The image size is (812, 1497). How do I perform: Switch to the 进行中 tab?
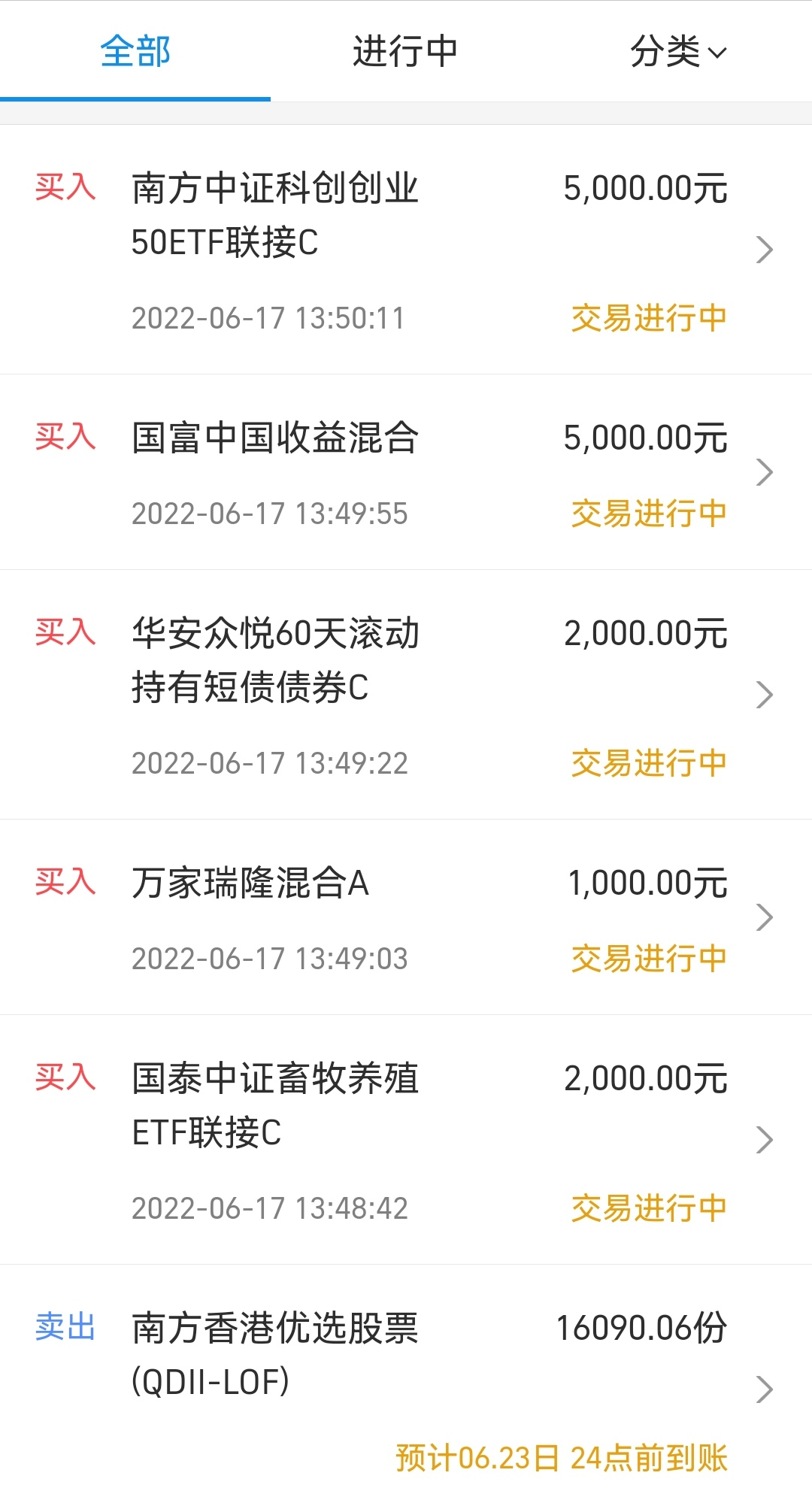tap(406, 51)
